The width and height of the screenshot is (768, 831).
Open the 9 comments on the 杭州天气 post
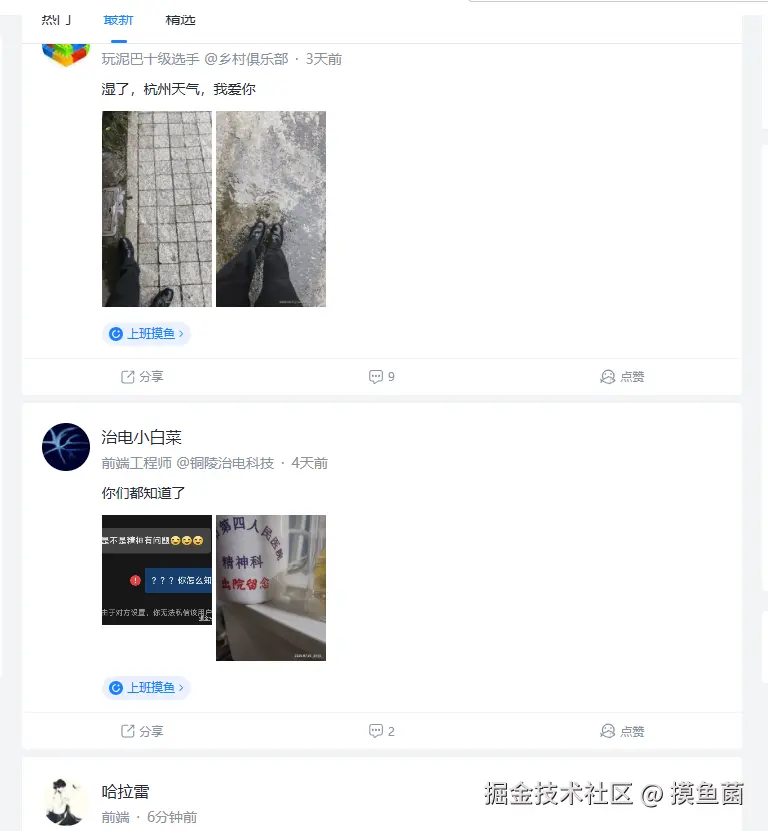pos(382,377)
